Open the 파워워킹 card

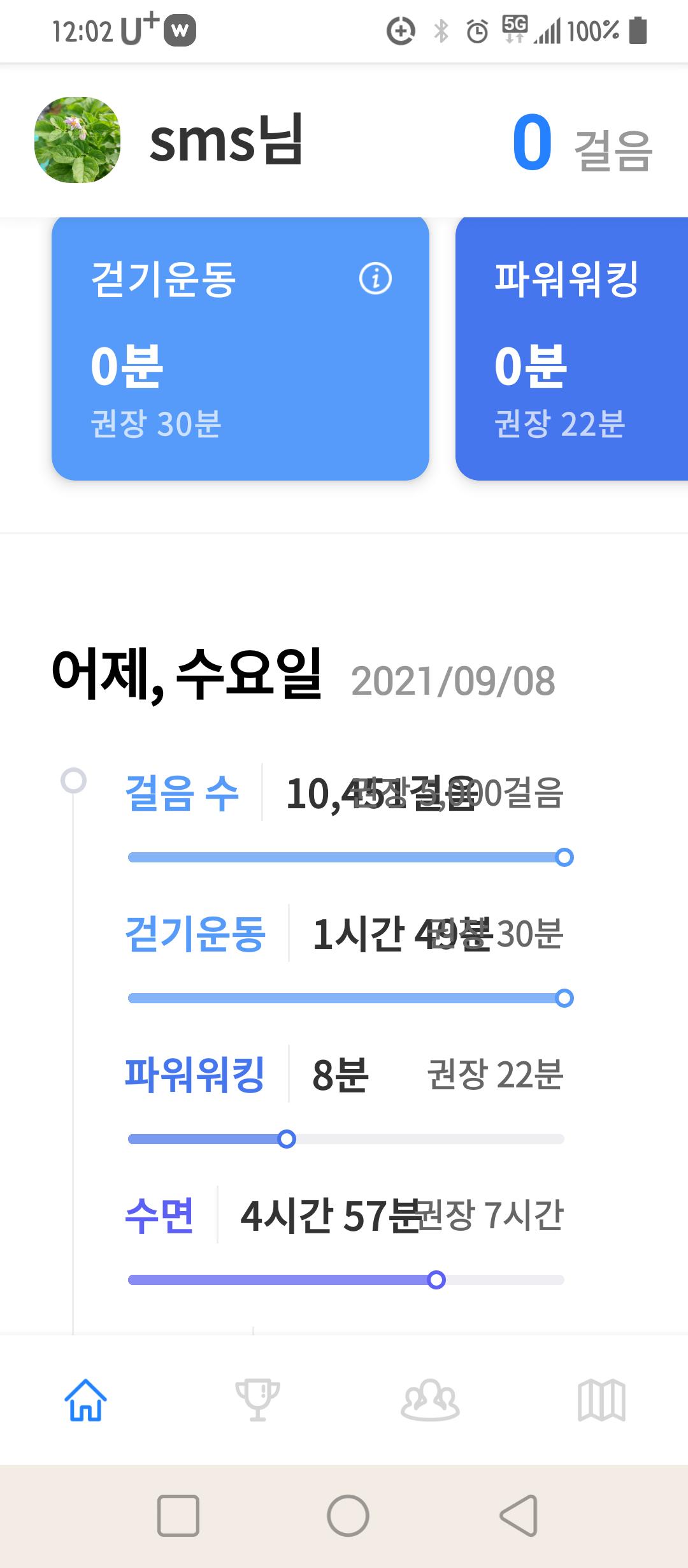point(571,349)
